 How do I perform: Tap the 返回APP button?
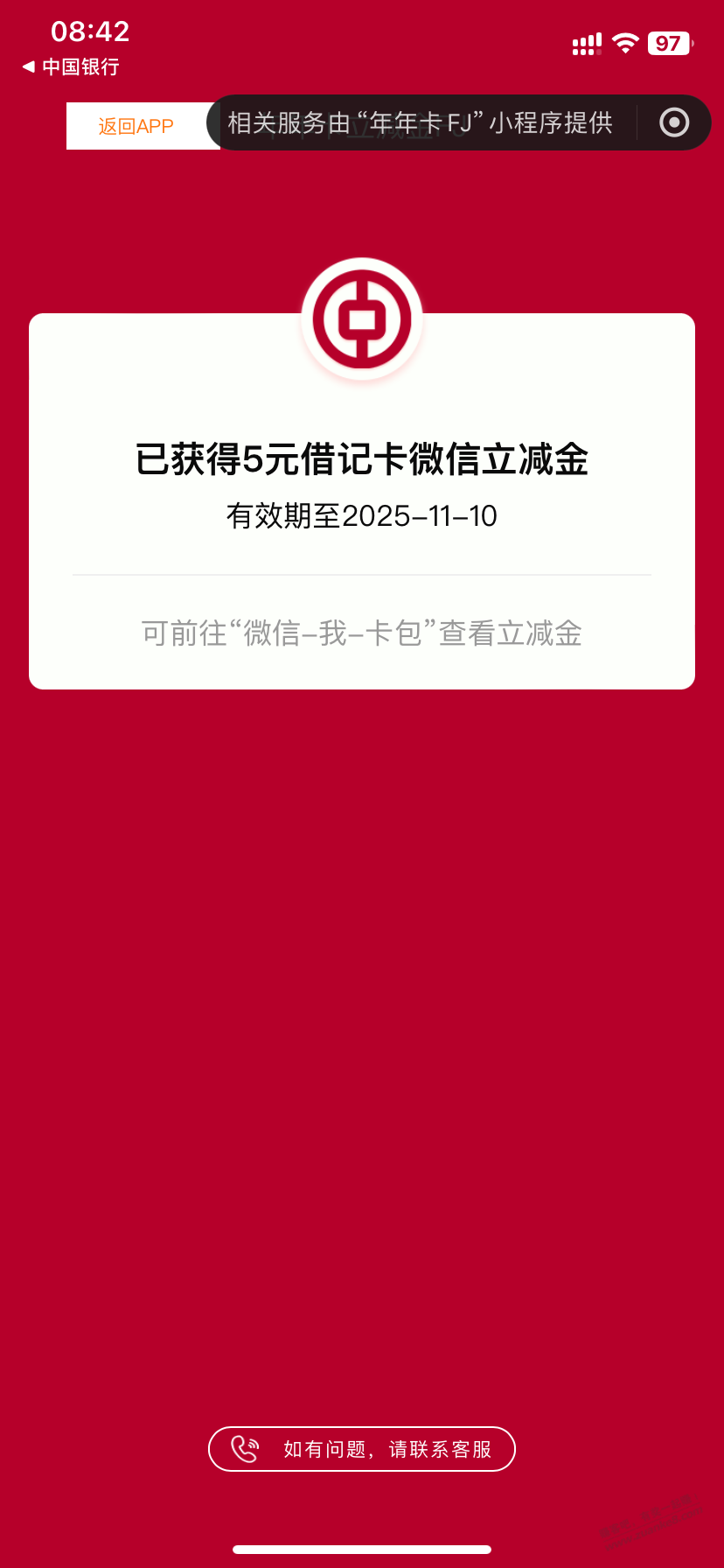(136, 126)
